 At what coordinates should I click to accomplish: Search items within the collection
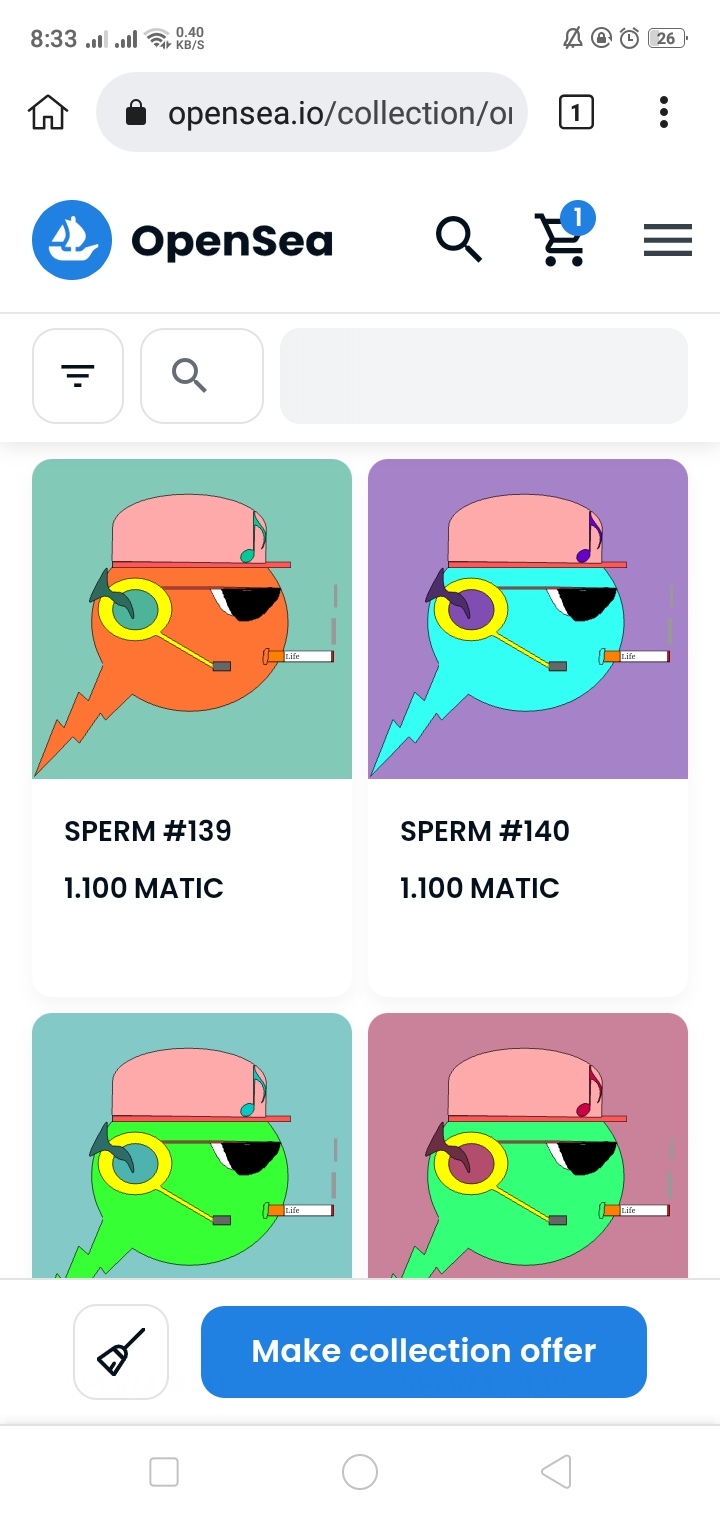(x=201, y=376)
